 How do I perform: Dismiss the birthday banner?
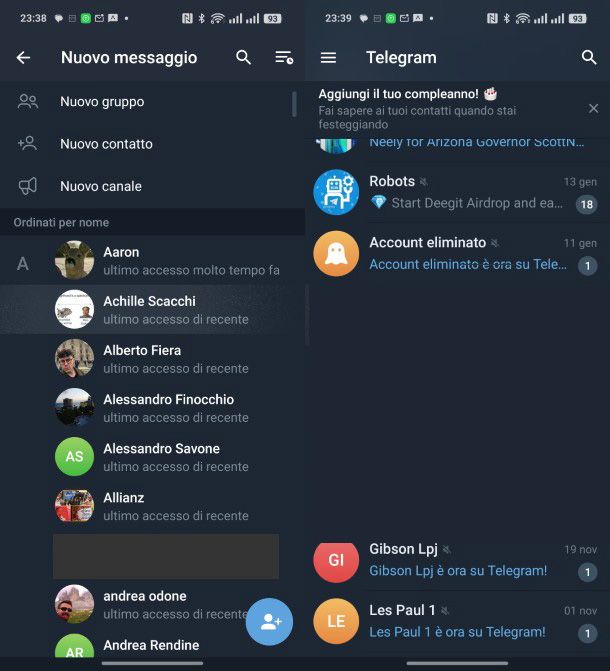pyautogui.click(x=593, y=108)
